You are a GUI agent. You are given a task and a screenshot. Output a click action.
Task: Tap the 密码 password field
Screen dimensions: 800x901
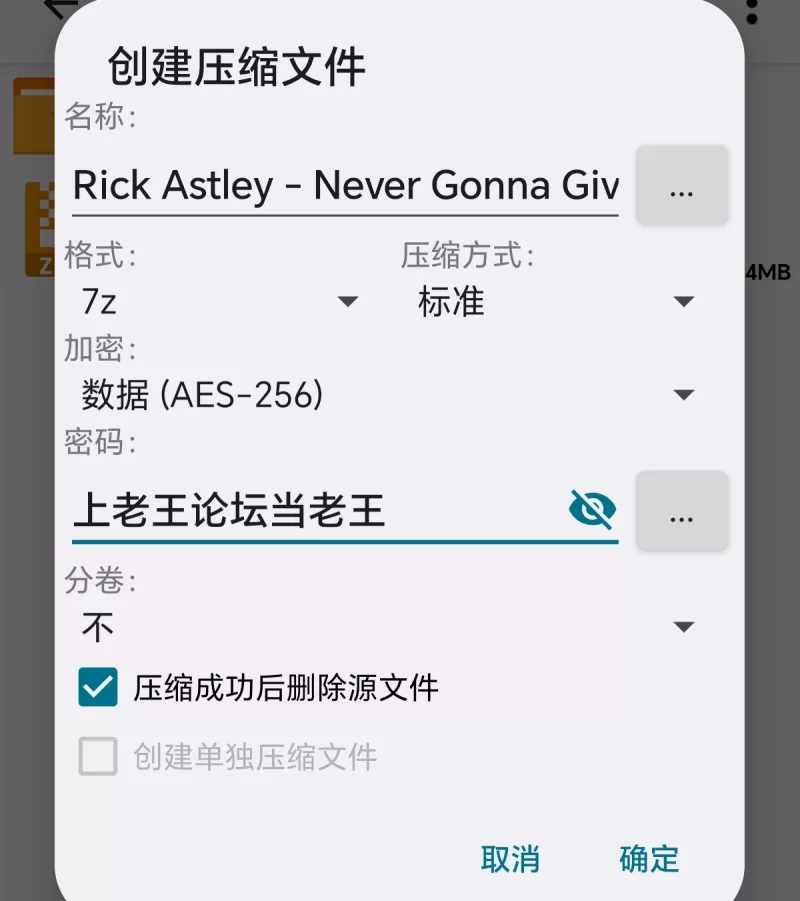click(x=315, y=511)
